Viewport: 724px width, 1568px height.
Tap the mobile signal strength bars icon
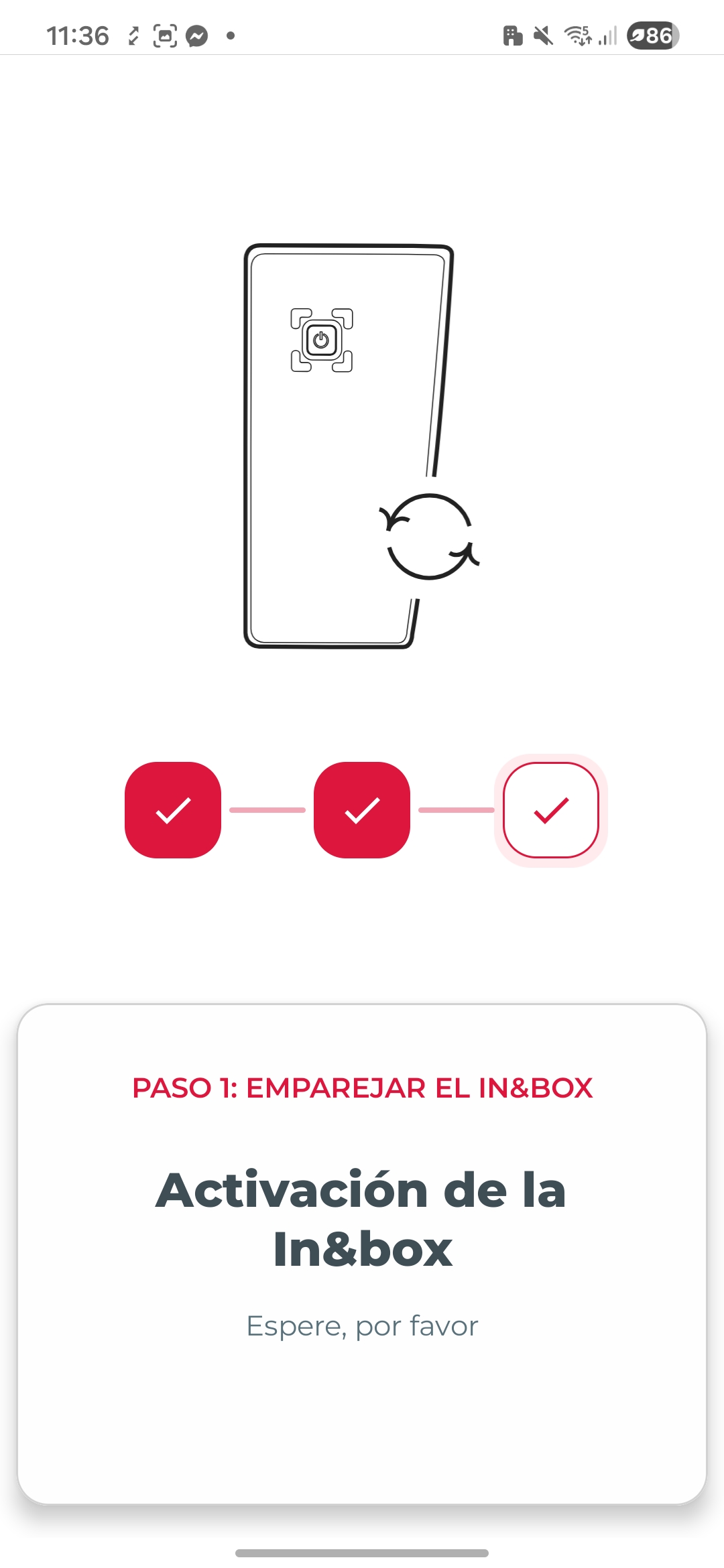tap(608, 37)
